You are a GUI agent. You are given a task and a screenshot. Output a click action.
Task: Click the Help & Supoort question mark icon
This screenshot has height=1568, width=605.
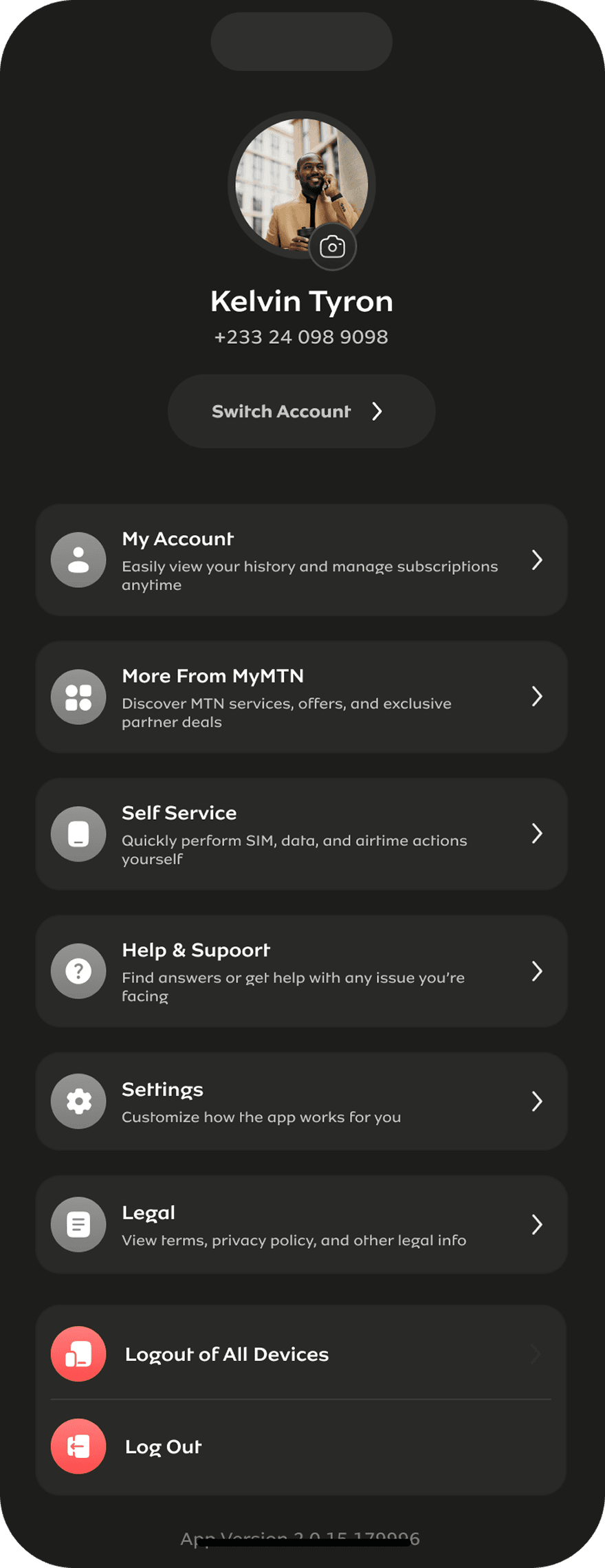tap(78, 971)
